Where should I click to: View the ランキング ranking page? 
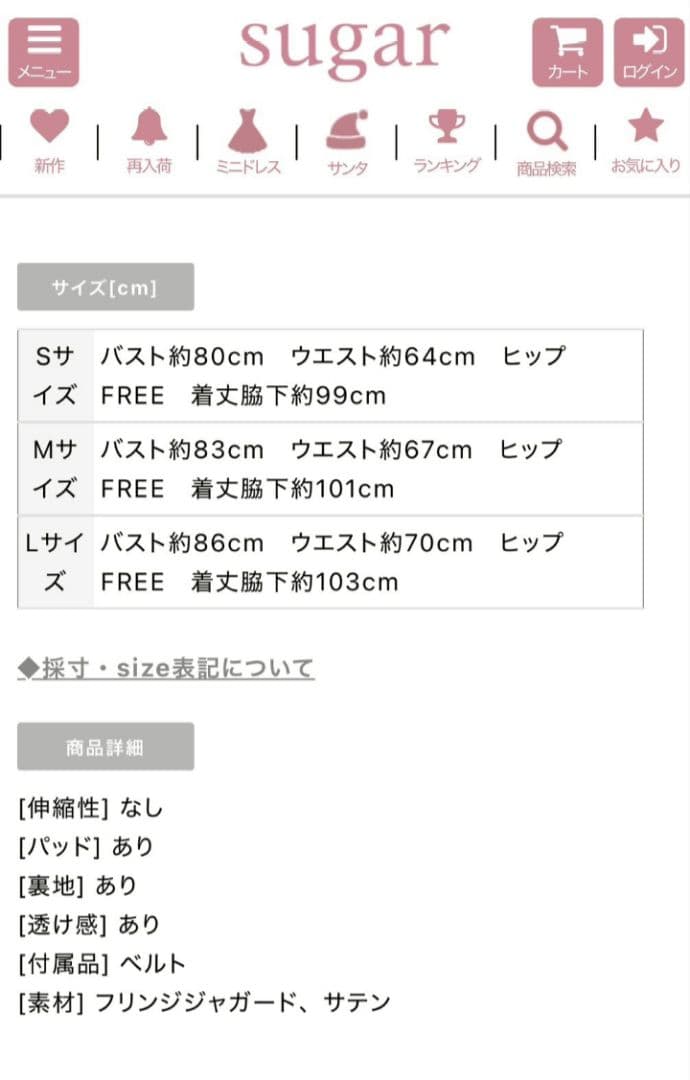click(446, 142)
